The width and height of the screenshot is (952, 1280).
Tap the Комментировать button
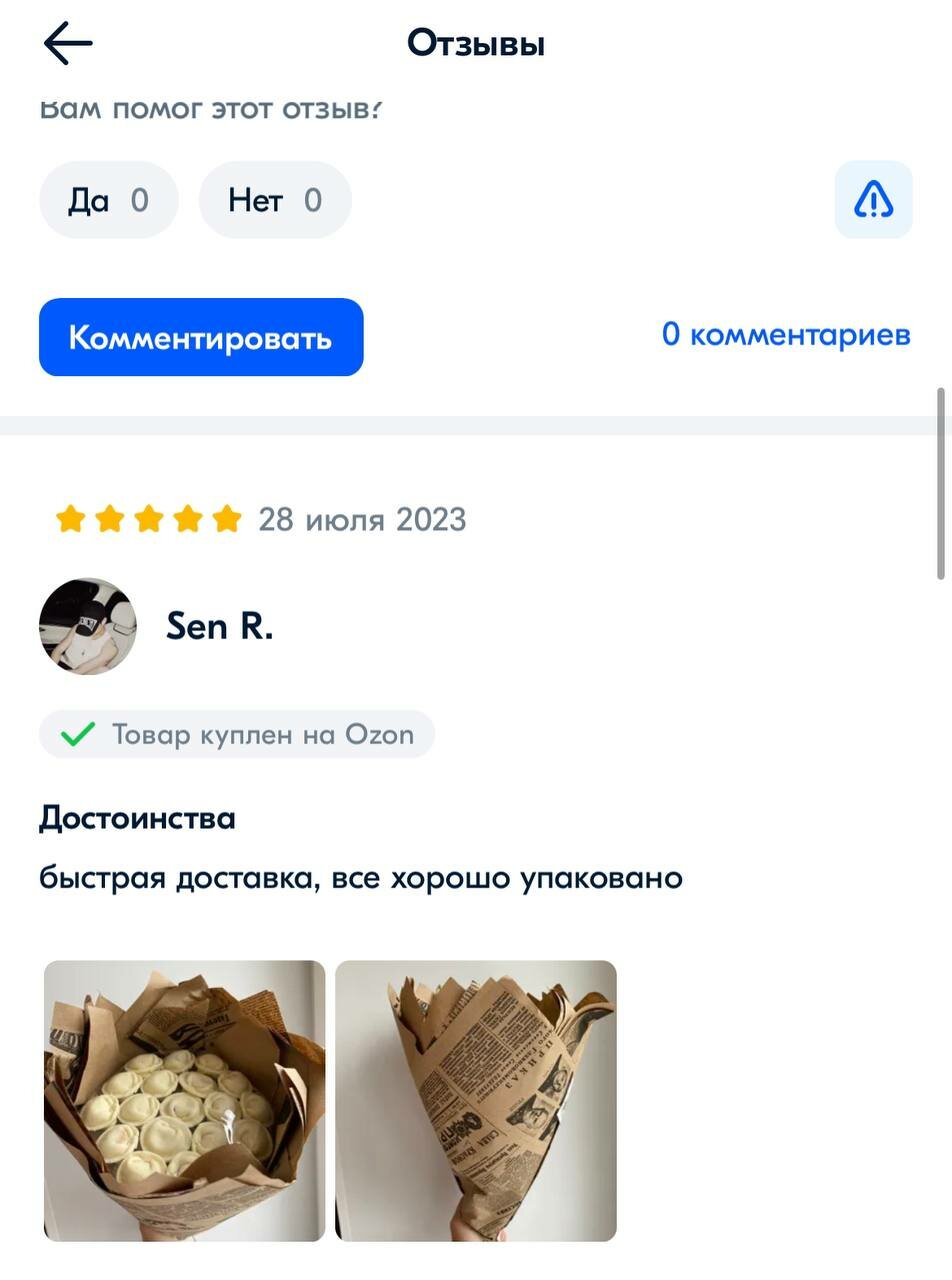201,337
